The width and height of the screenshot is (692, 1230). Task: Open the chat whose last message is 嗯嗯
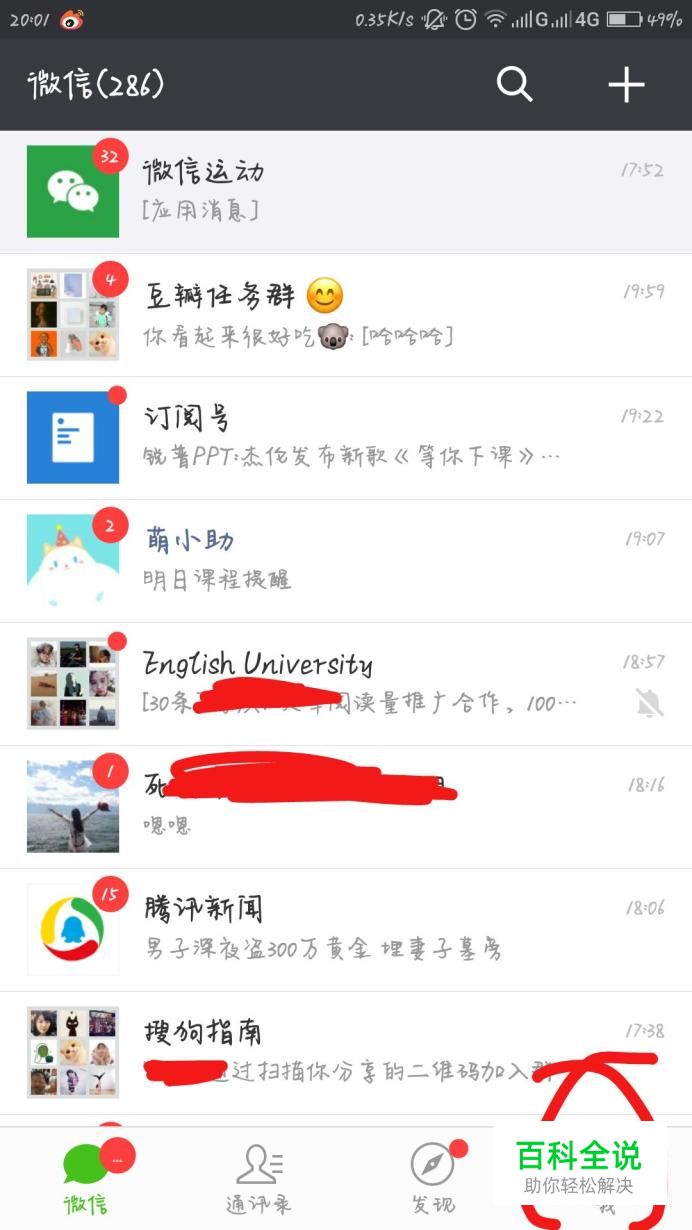[346, 807]
